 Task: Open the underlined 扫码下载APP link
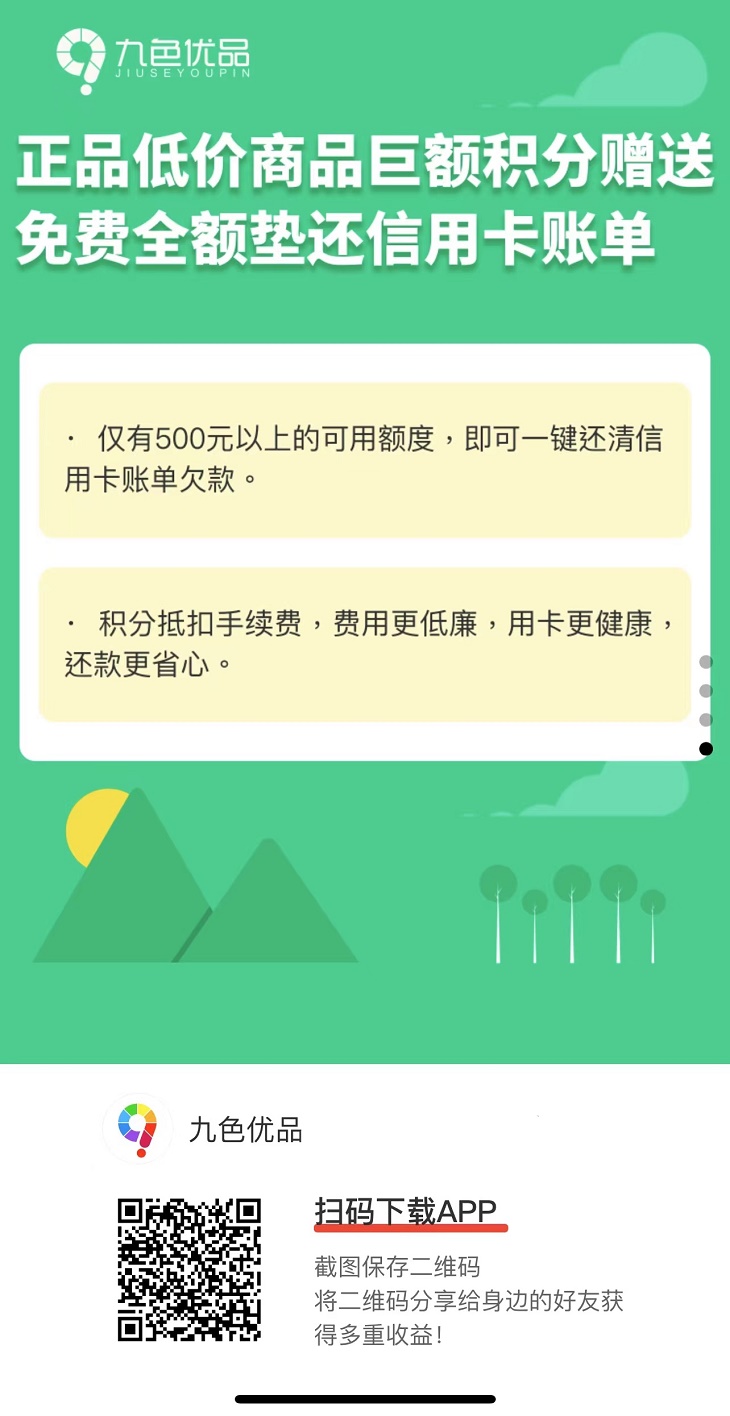point(406,1211)
